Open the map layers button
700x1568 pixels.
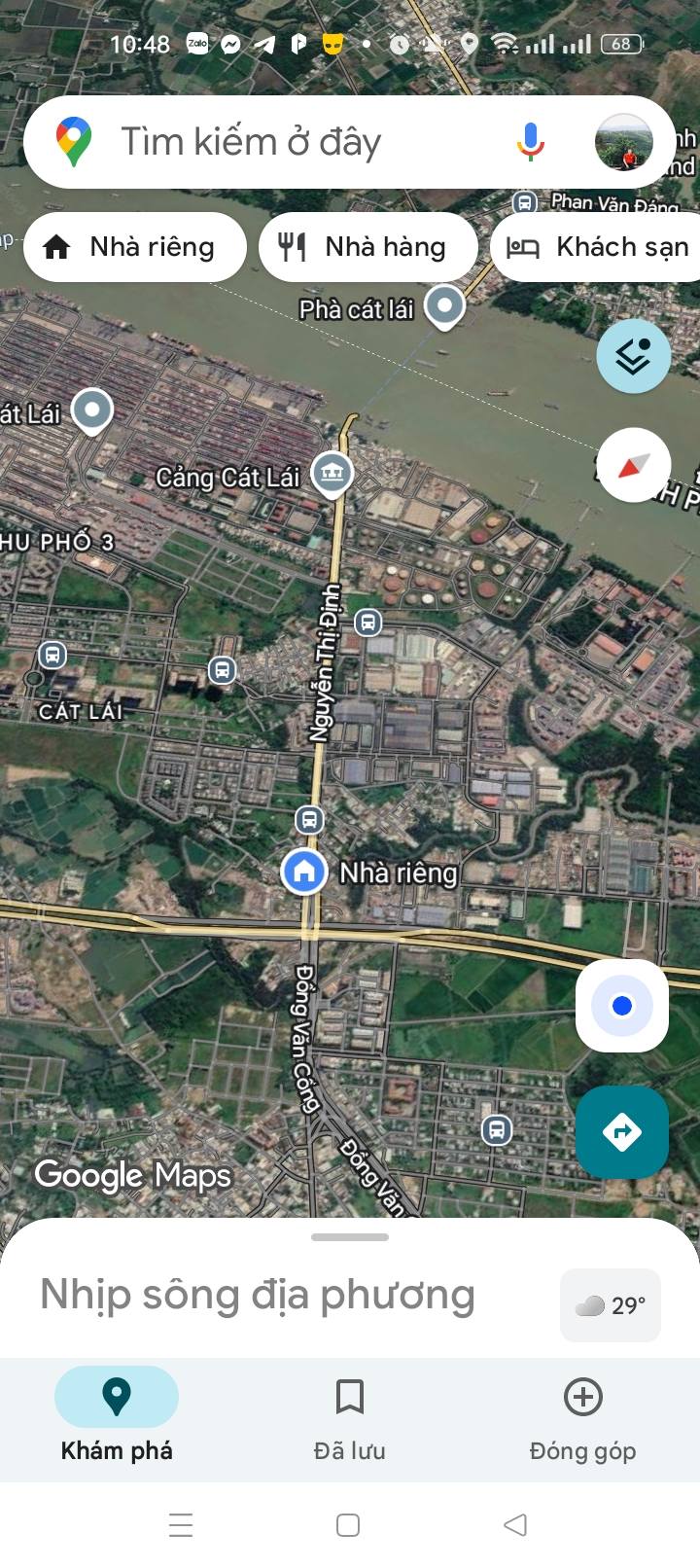[634, 356]
